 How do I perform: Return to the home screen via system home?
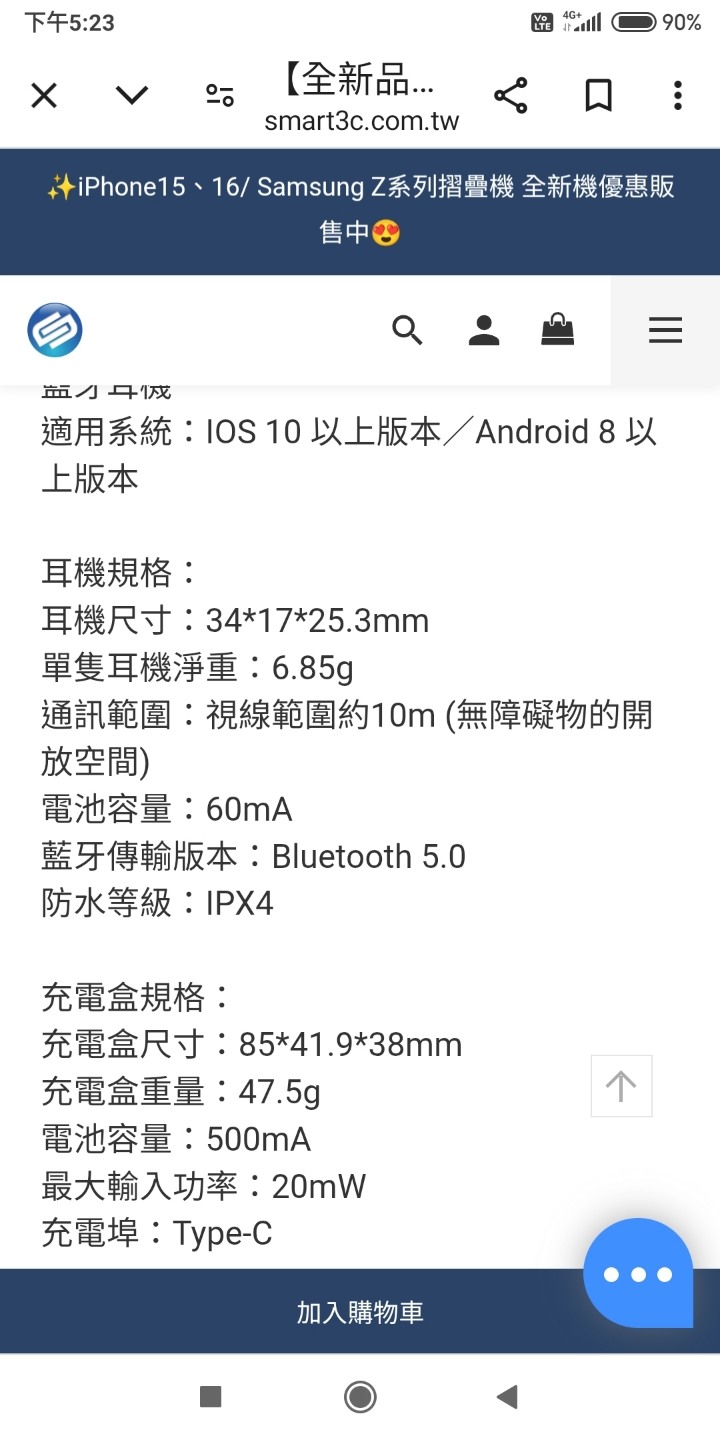360,1397
